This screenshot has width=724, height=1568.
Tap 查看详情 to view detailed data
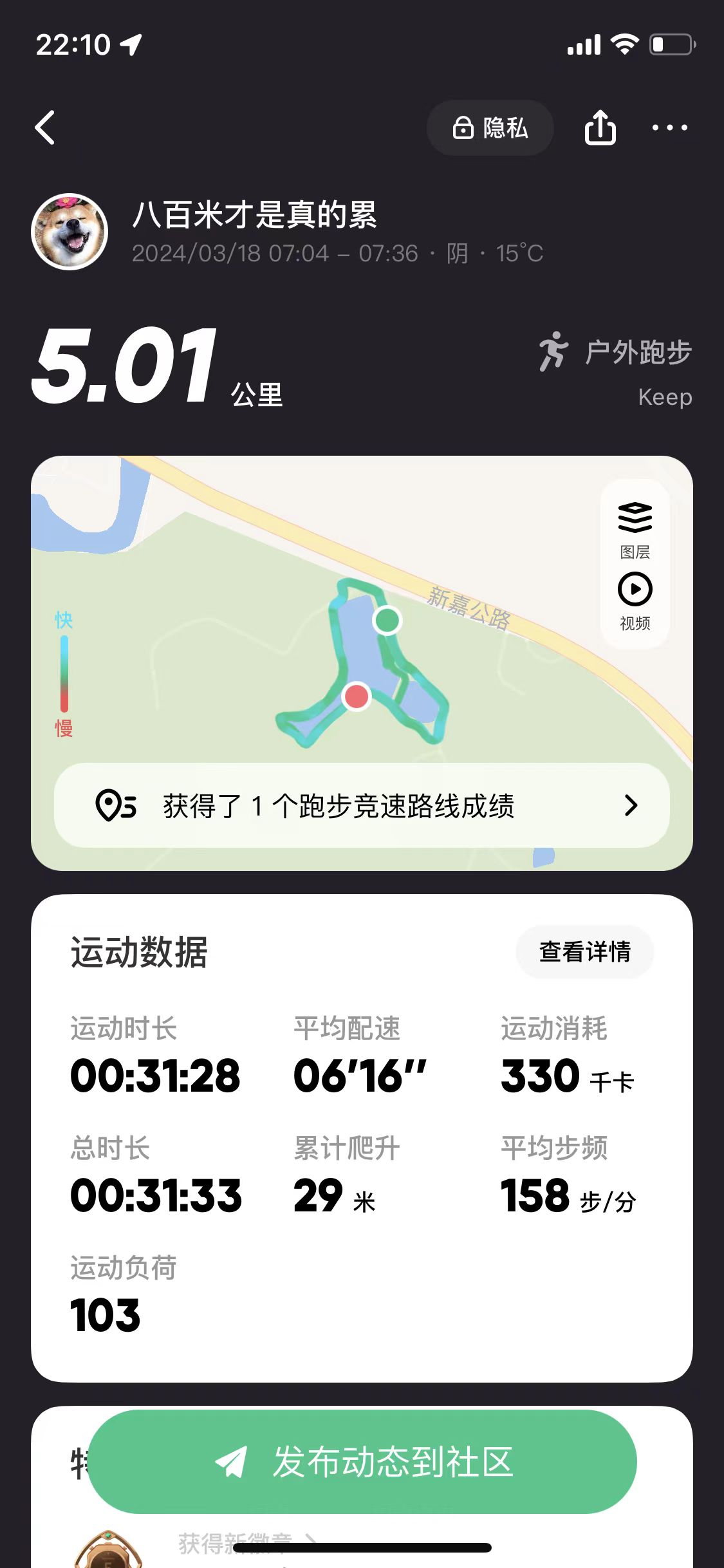584,951
